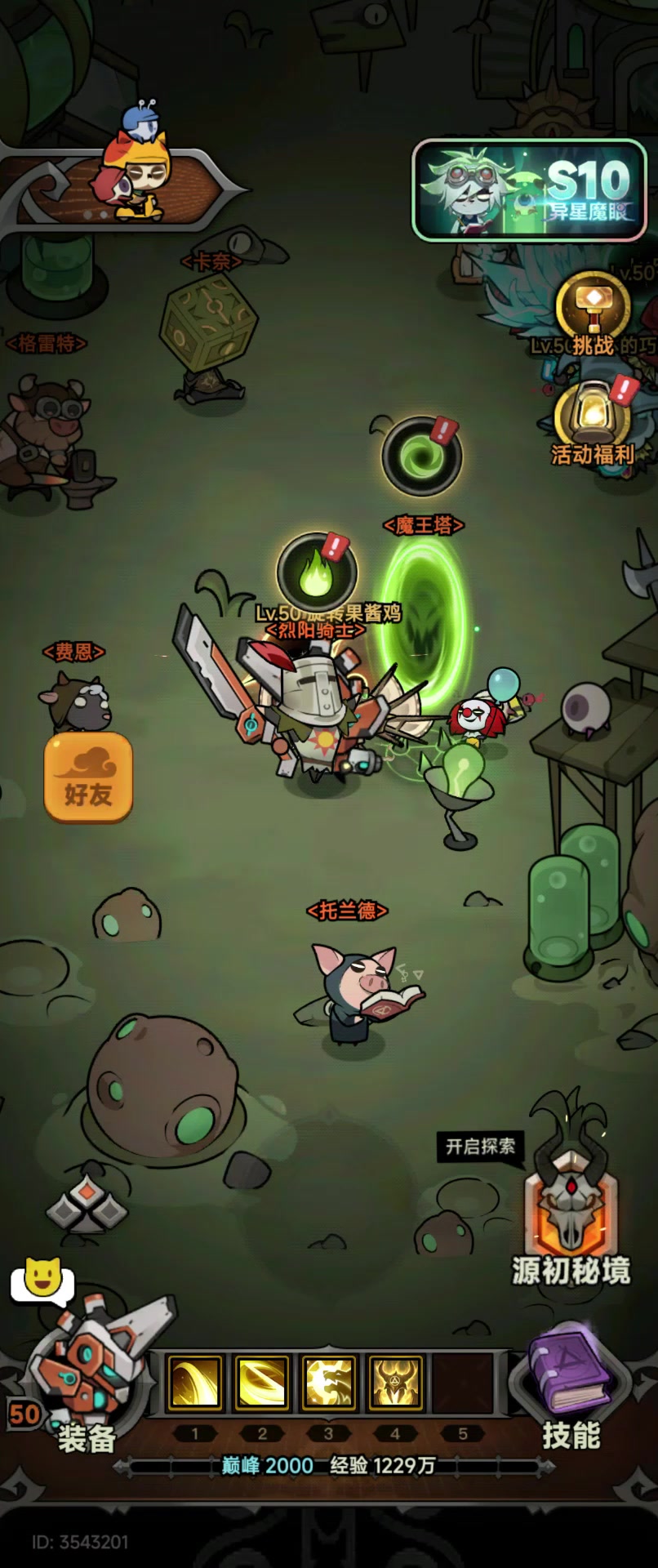The image size is (658, 1568).
Task: Tap the diamond-shaped map icon
Action: 87,1206
